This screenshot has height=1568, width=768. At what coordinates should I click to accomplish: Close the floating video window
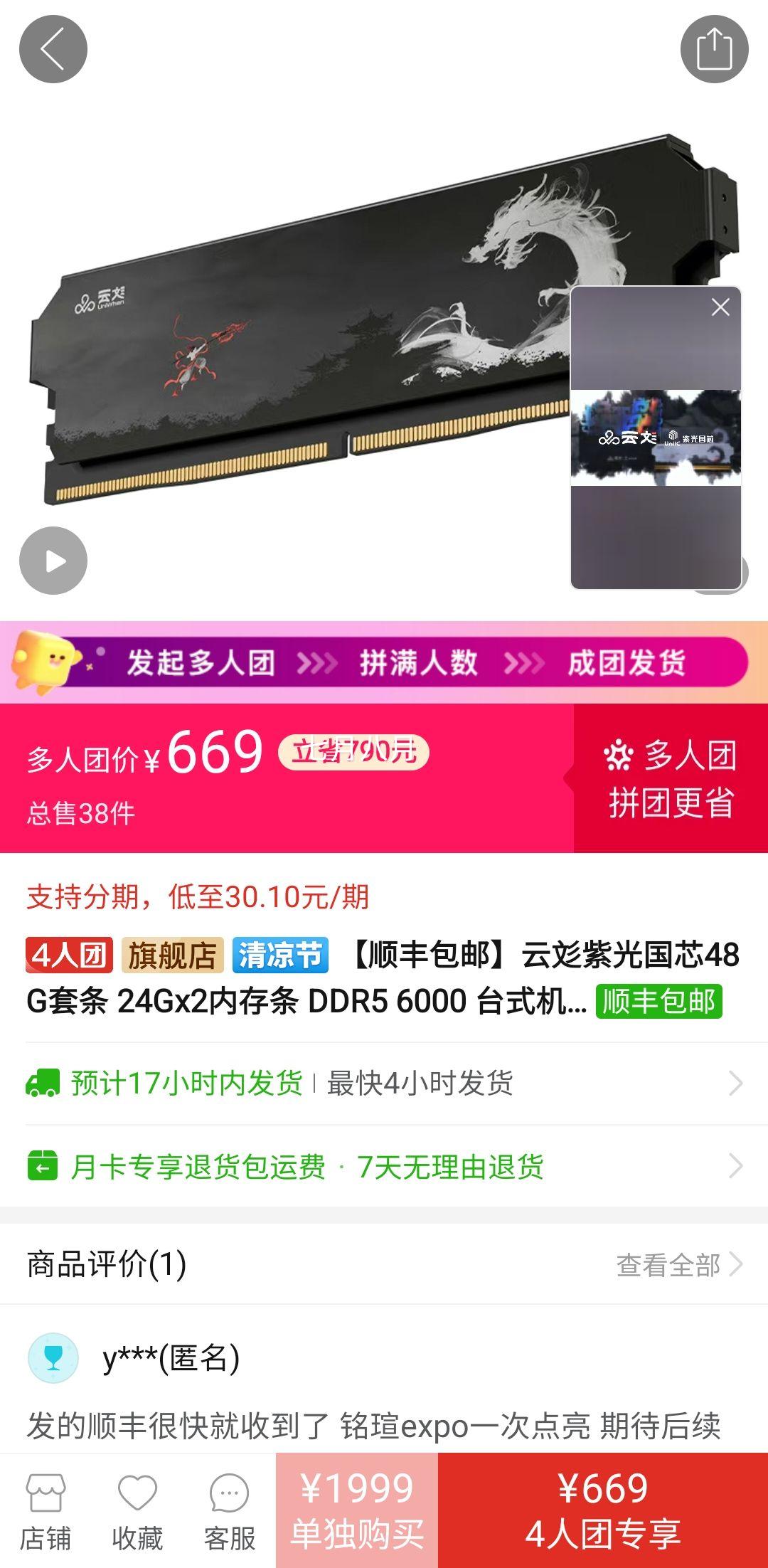click(722, 306)
